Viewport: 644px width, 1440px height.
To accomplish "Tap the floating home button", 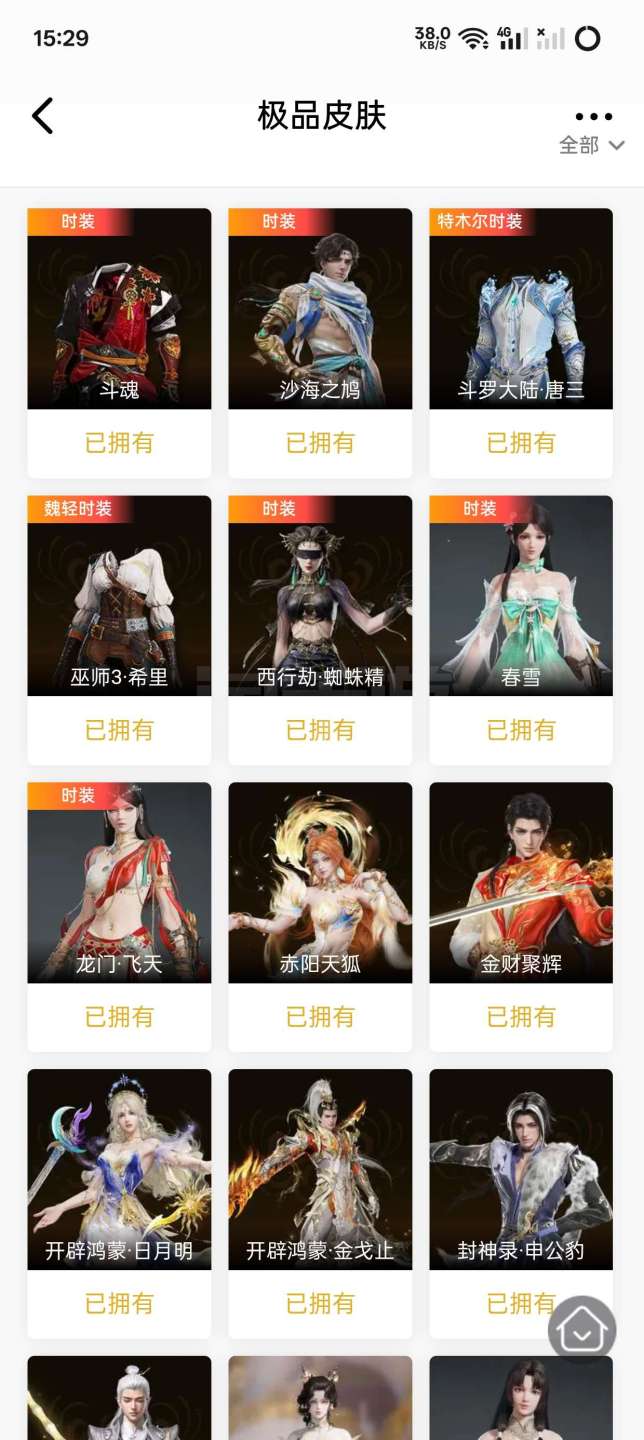I will [x=582, y=1330].
